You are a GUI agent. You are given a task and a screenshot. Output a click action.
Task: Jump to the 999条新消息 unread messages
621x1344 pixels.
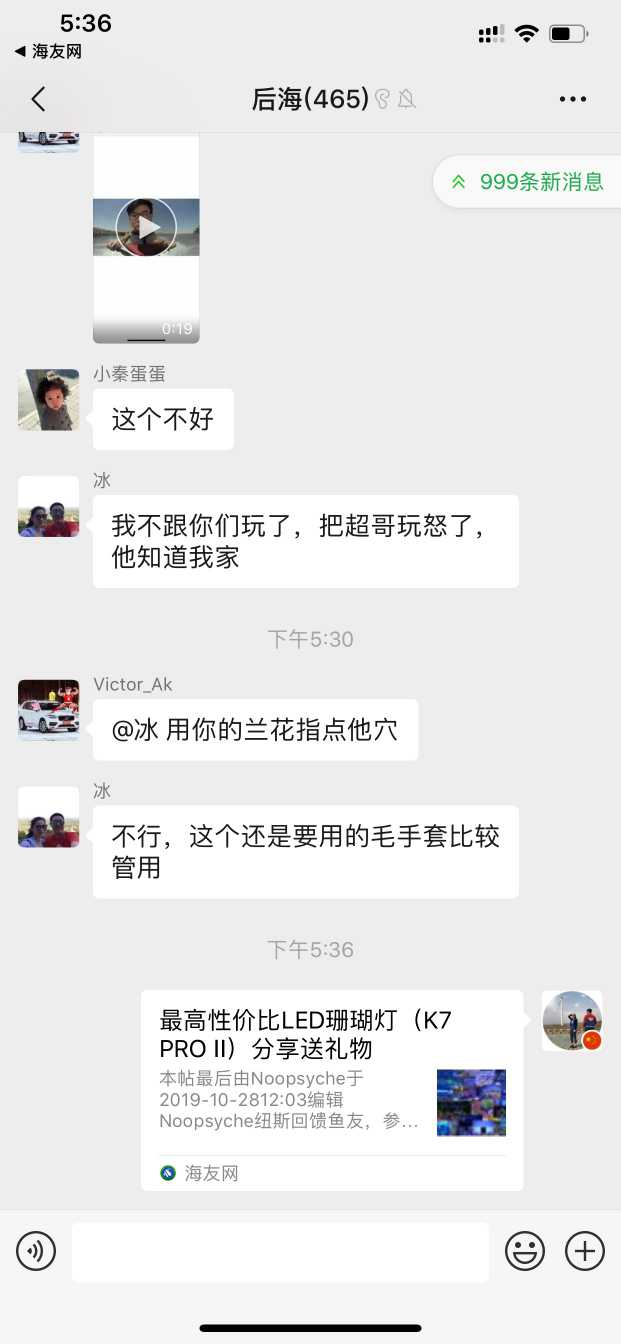tap(528, 182)
